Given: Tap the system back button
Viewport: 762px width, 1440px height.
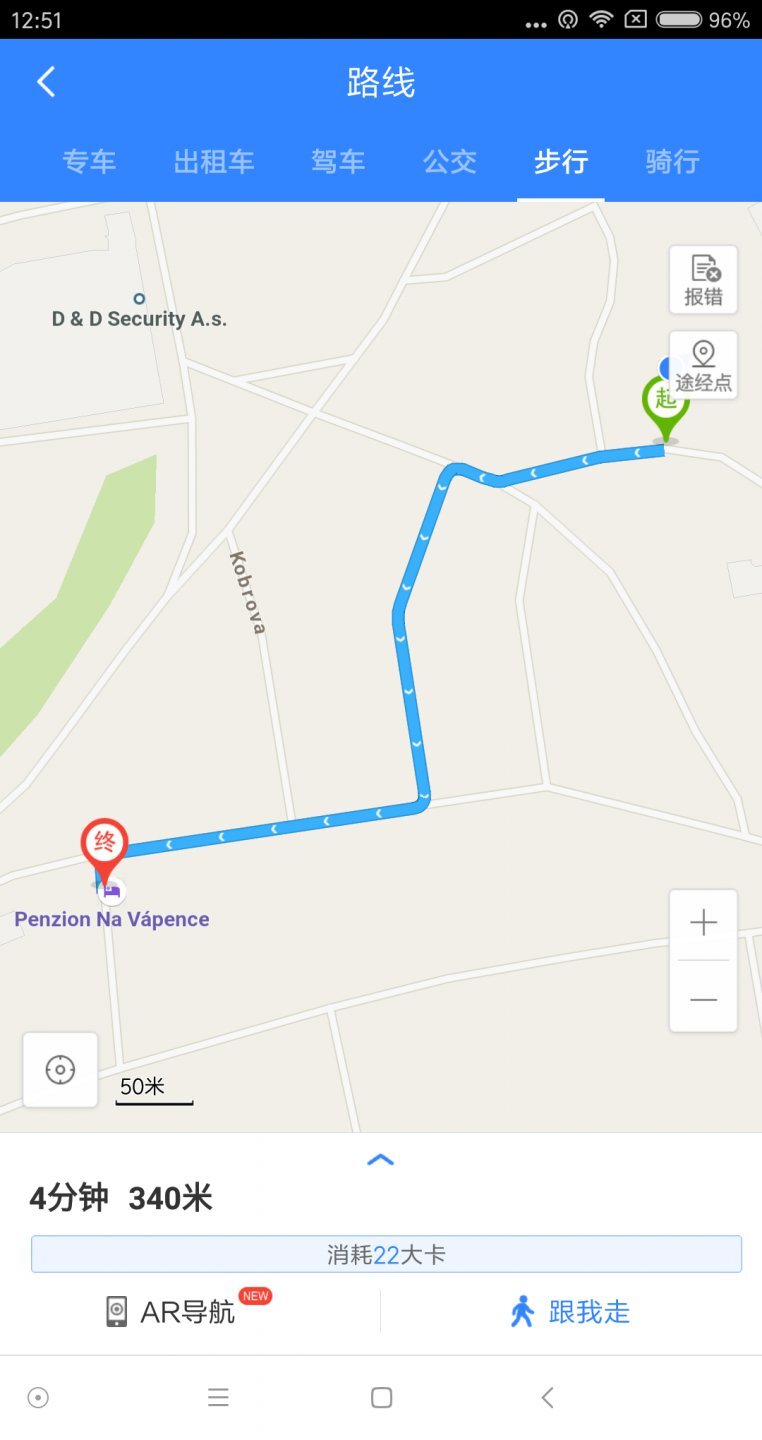Looking at the screenshot, I should coord(547,1398).
